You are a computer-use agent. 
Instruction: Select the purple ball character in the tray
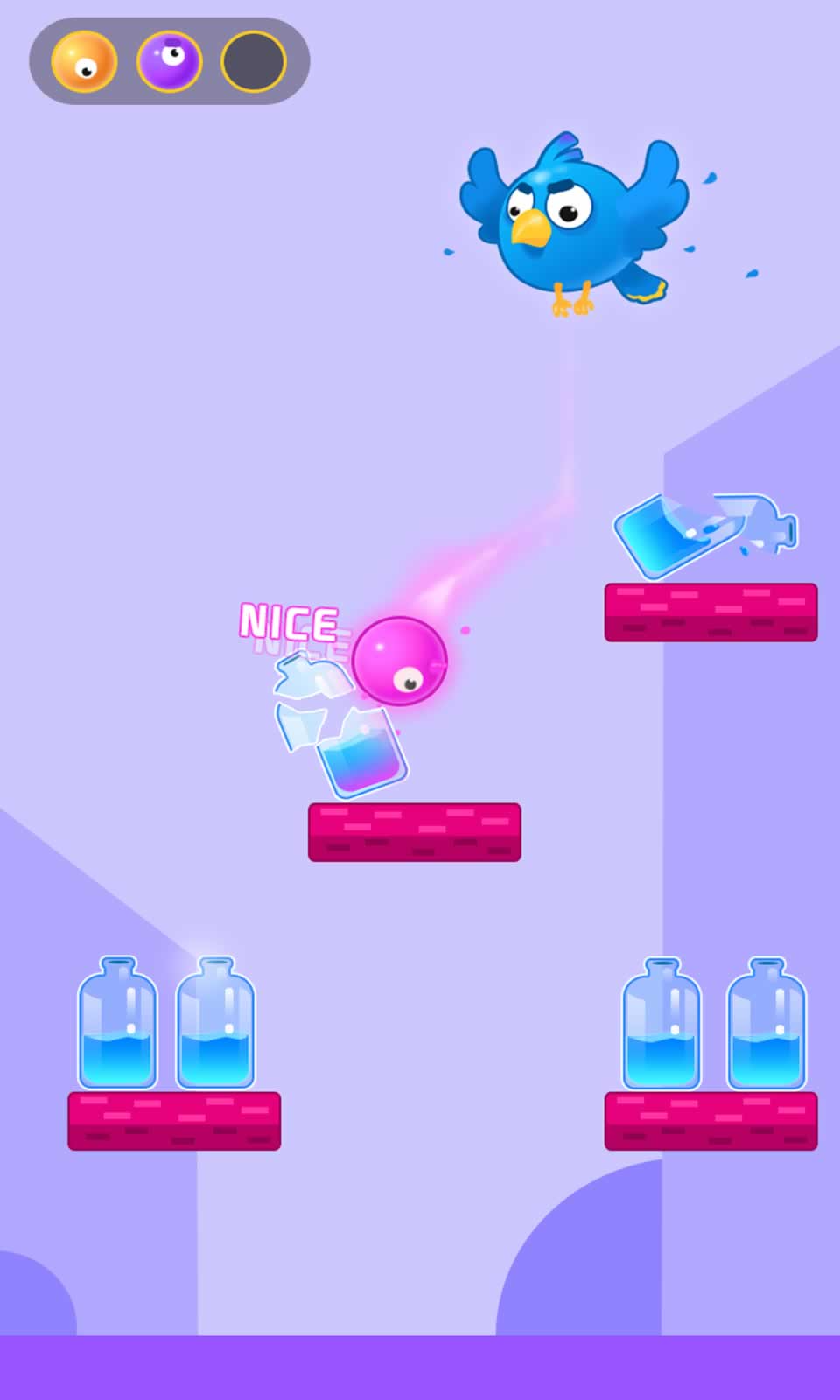[x=168, y=61]
